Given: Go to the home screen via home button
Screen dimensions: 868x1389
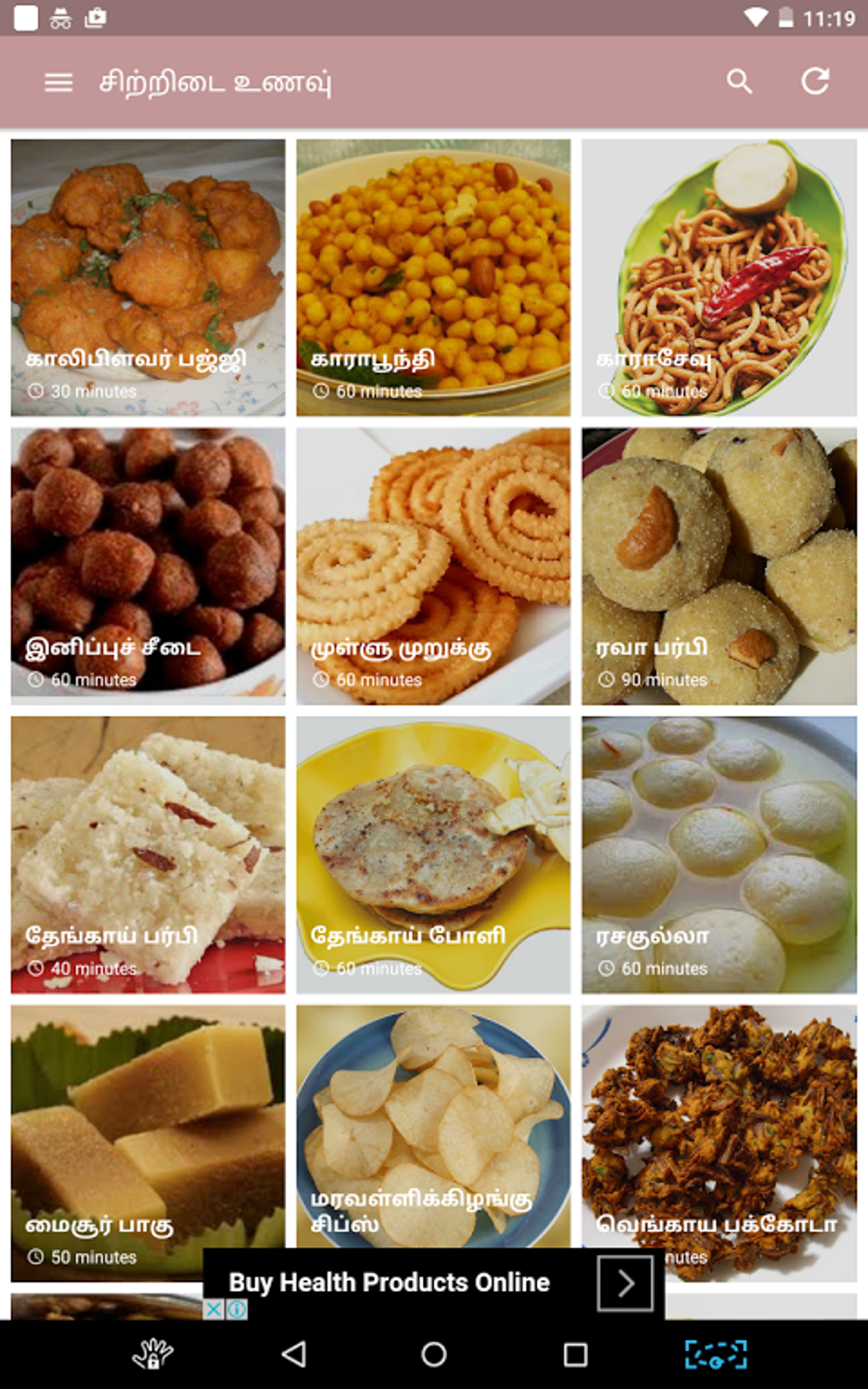Looking at the screenshot, I should (434, 1354).
